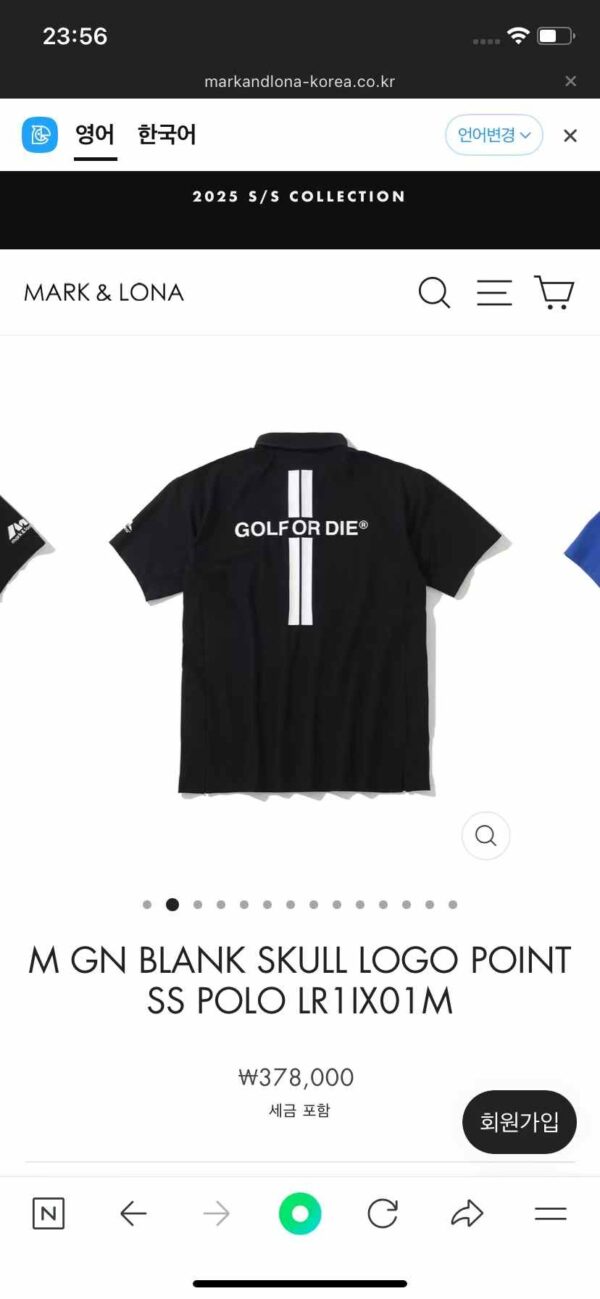Open the browser menu in bottom bar
This screenshot has width=600, height=1299.
[550, 1214]
